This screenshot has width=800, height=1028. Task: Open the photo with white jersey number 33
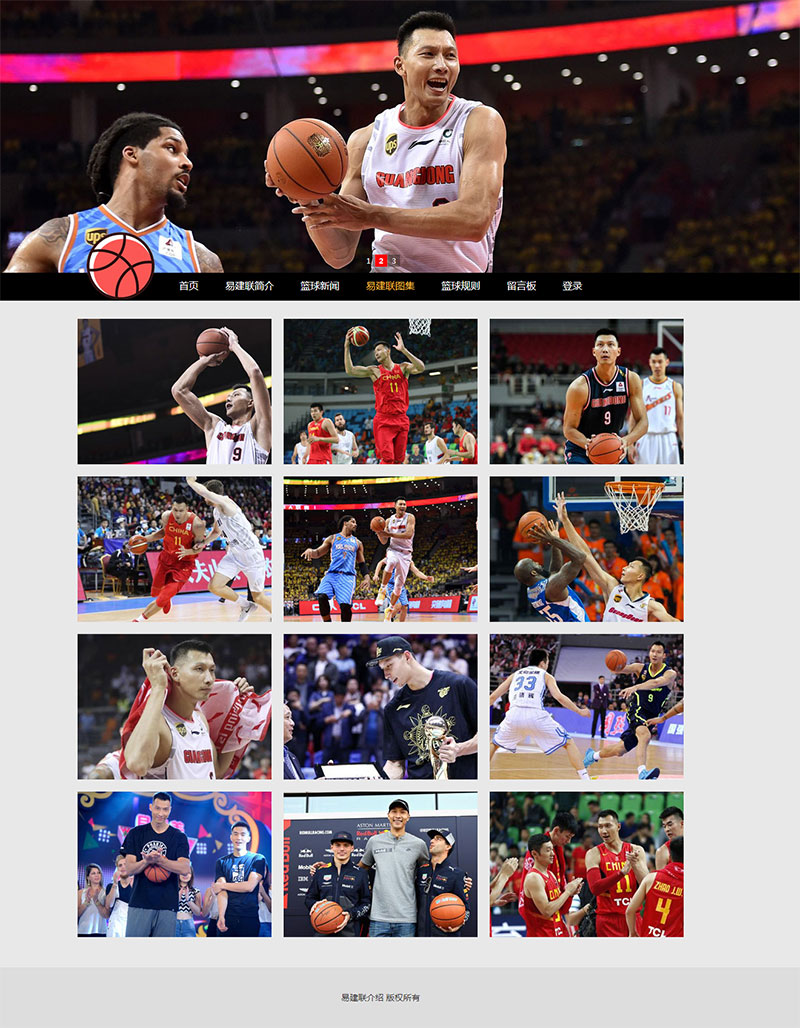[586, 706]
